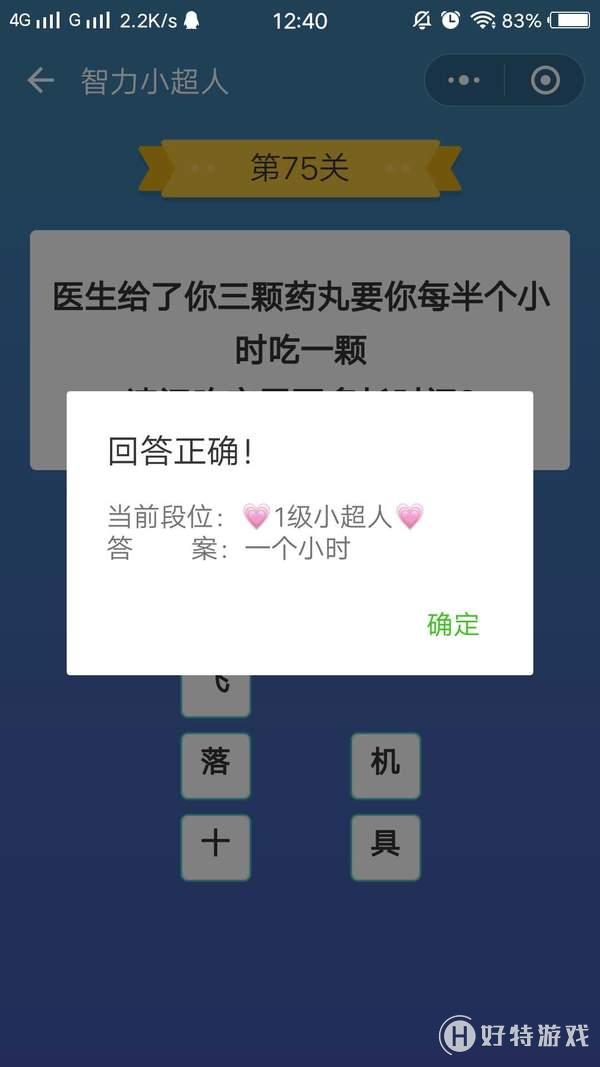Go back using the arrow icon

pos(40,81)
